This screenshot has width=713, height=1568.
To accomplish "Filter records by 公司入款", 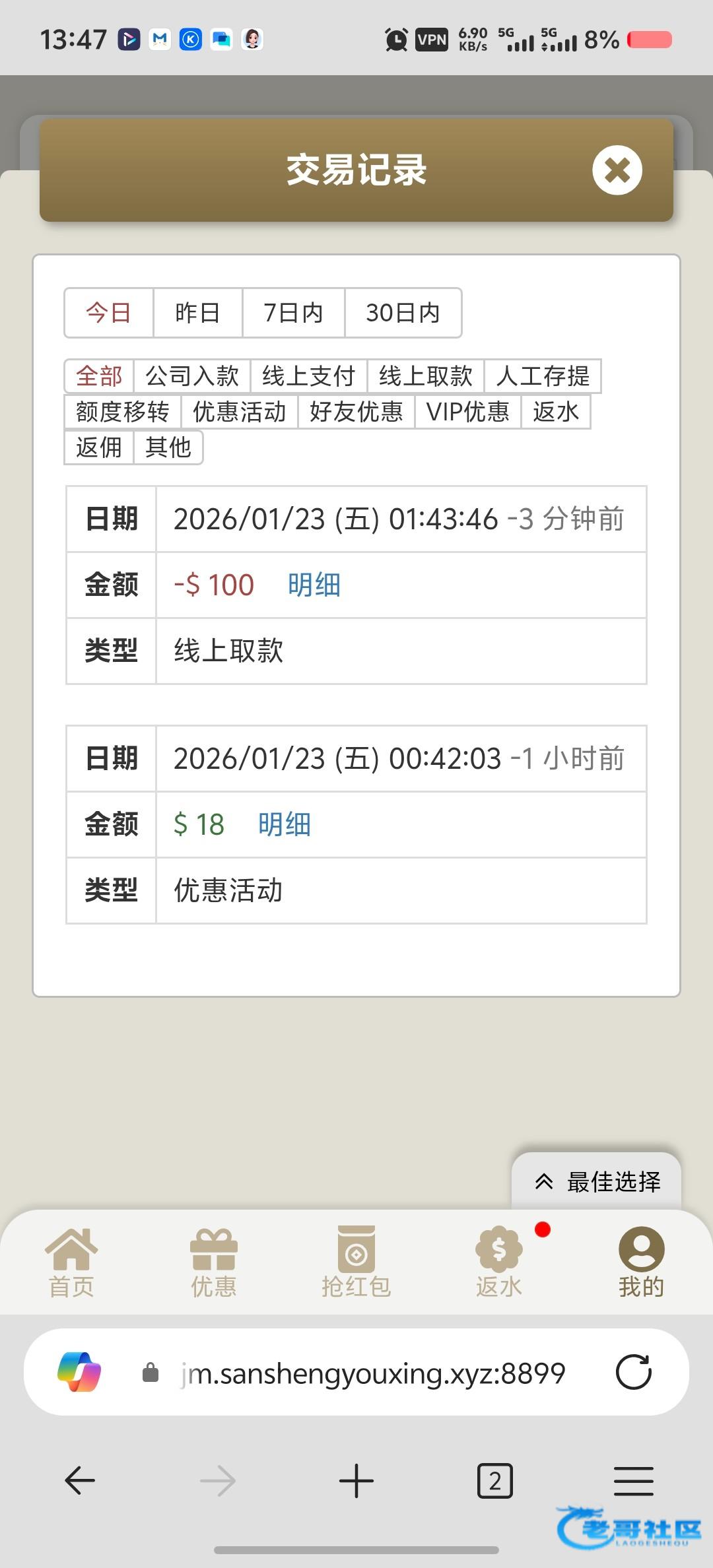I will [x=191, y=376].
